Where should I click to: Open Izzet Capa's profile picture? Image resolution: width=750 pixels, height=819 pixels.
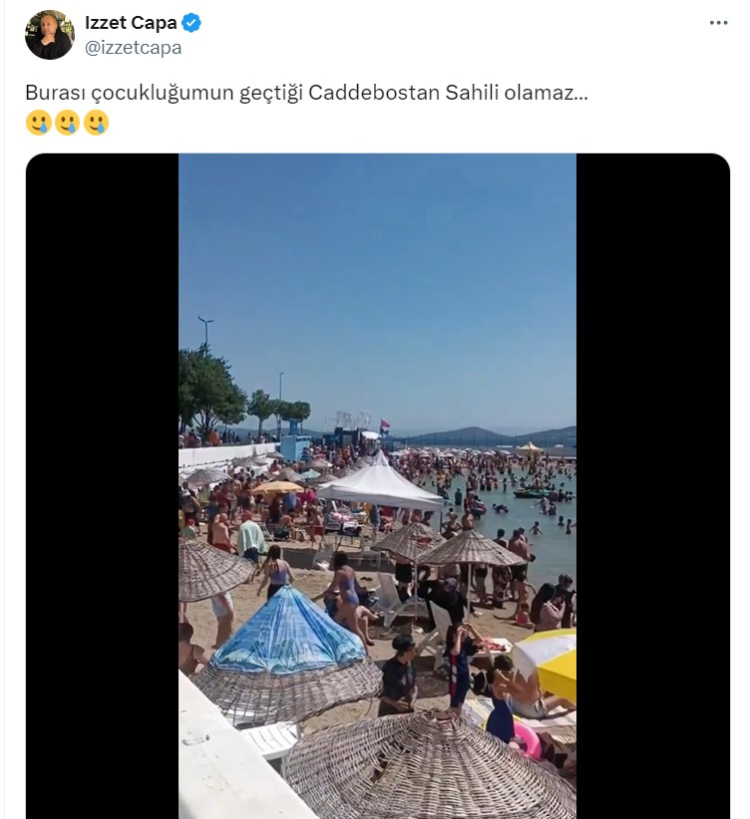point(49,35)
